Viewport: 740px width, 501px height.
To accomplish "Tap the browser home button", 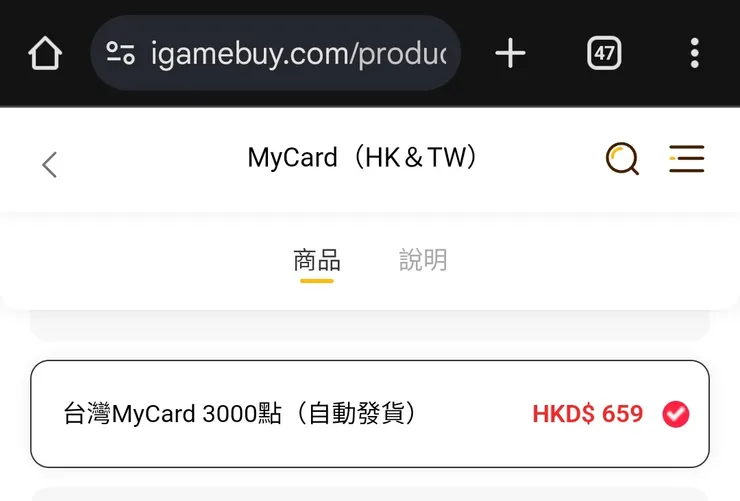I will click(x=45, y=53).
